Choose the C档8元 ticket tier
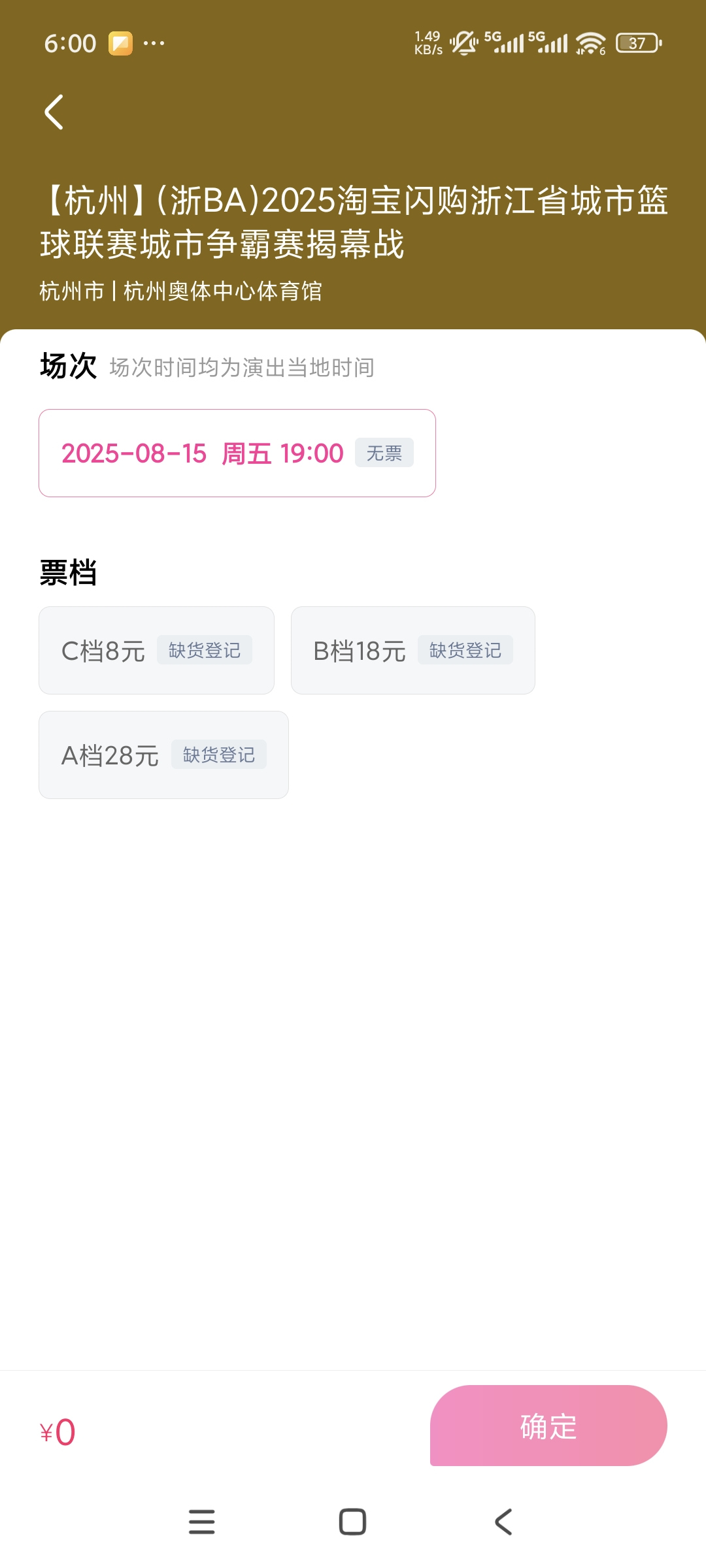The width and height of the screenshot is (706, 1568). pos(156,651)
